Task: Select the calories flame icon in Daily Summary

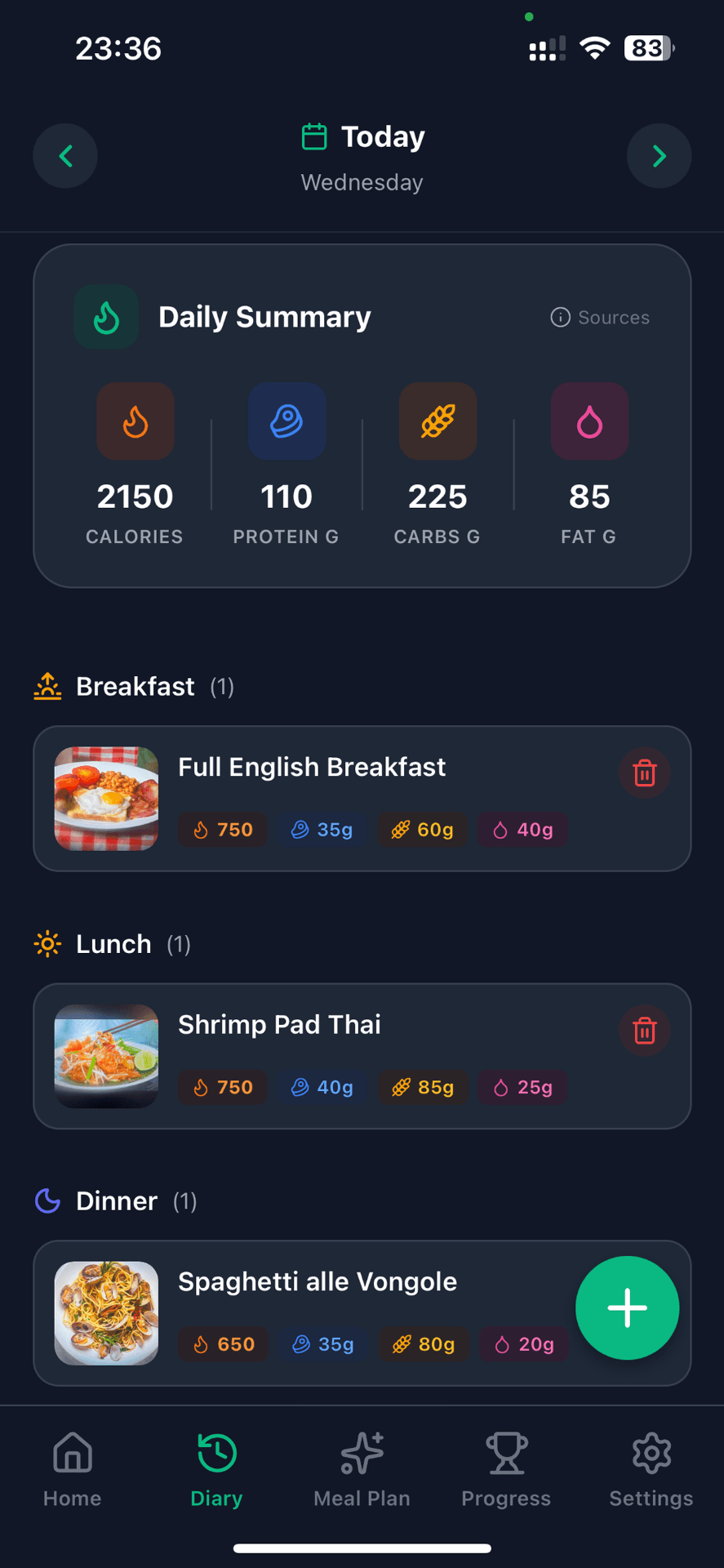Action: 135,421
